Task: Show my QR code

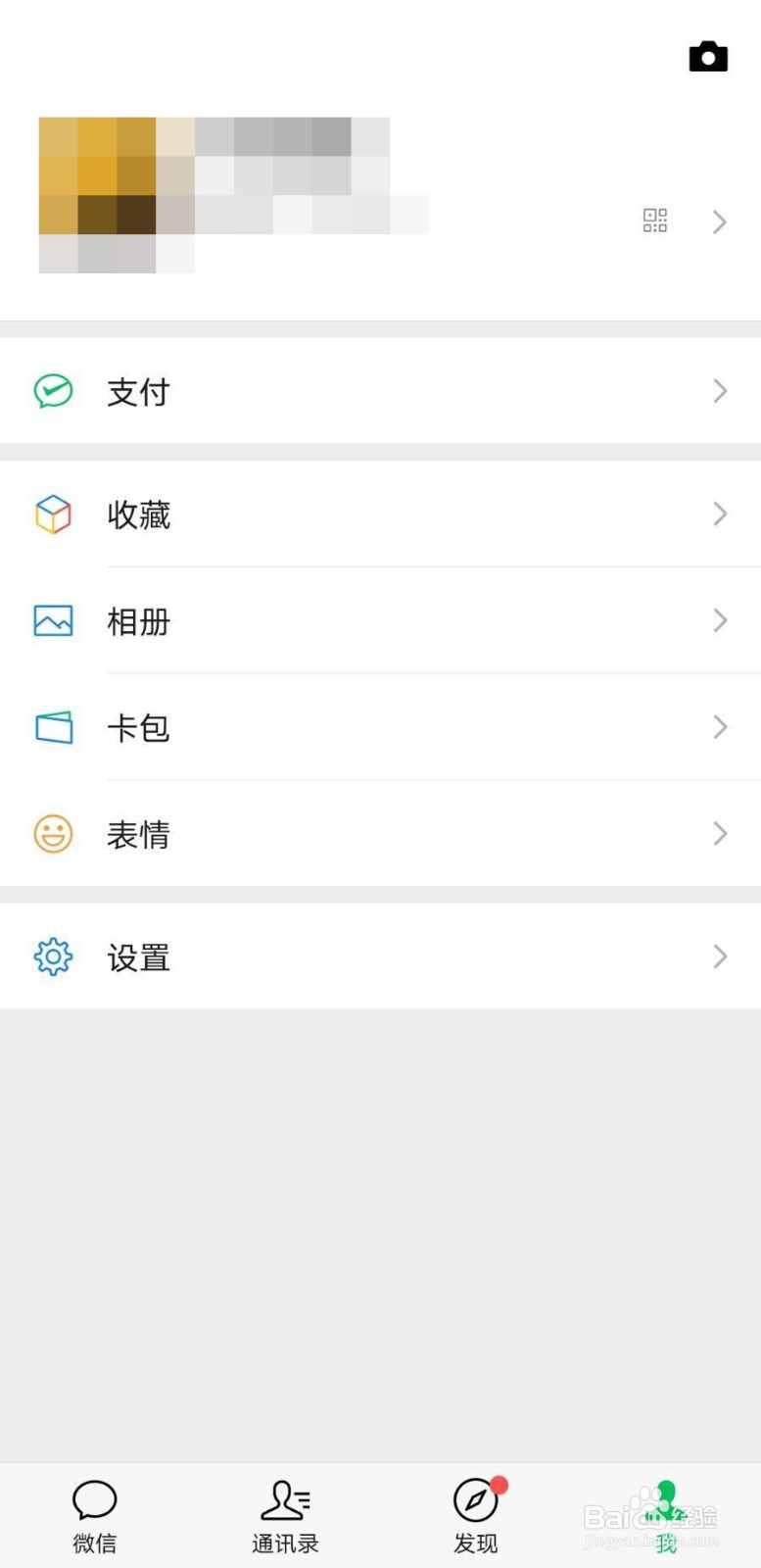Action: coord(654,220)
